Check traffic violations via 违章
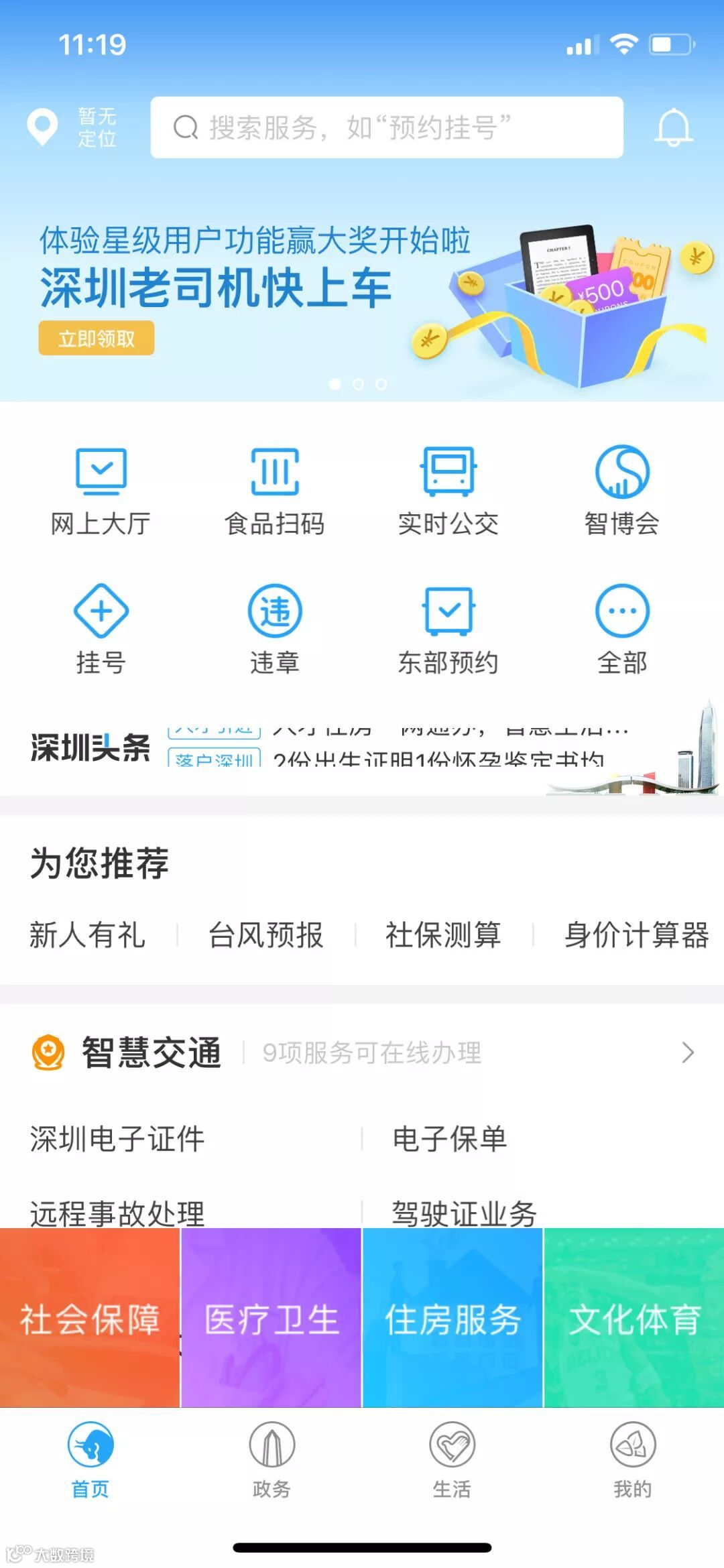This screenshot has height=1568, width=724. [274, 629]
